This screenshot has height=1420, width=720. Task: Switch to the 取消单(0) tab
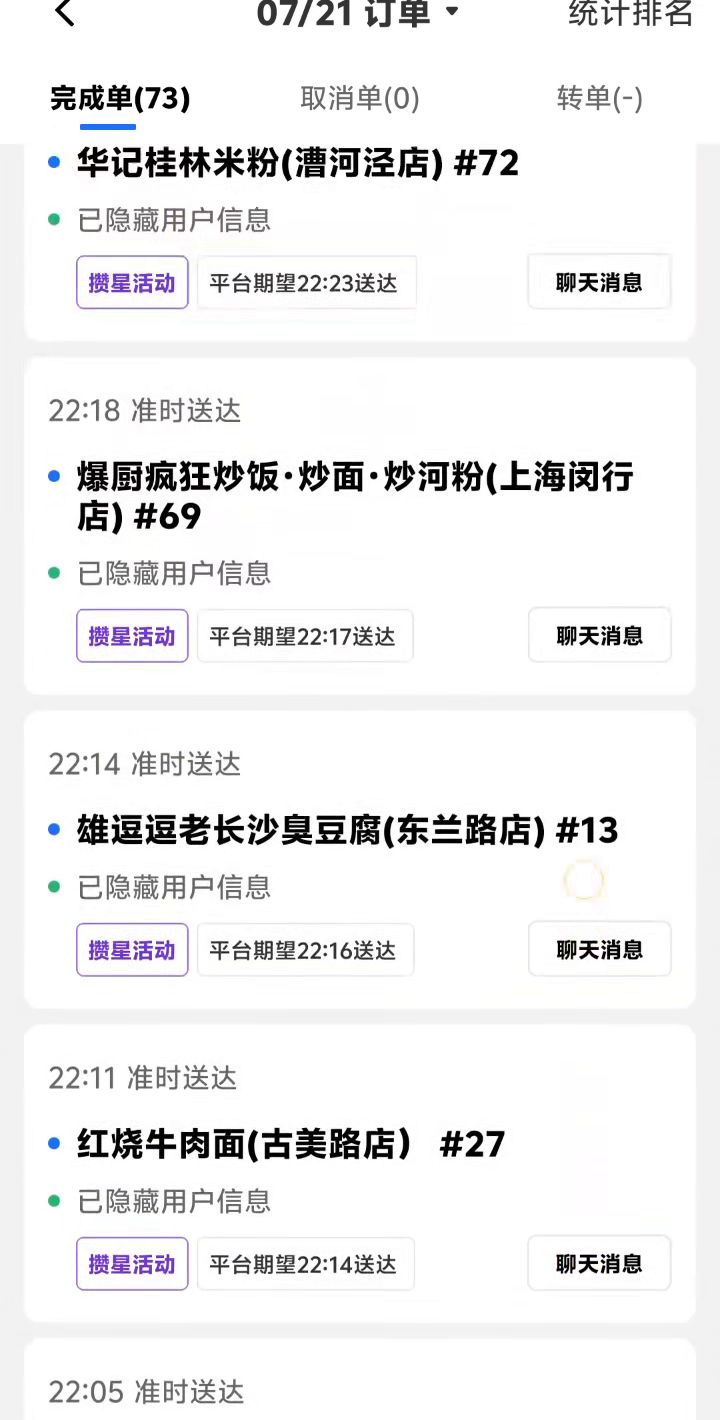pos(360,98)
